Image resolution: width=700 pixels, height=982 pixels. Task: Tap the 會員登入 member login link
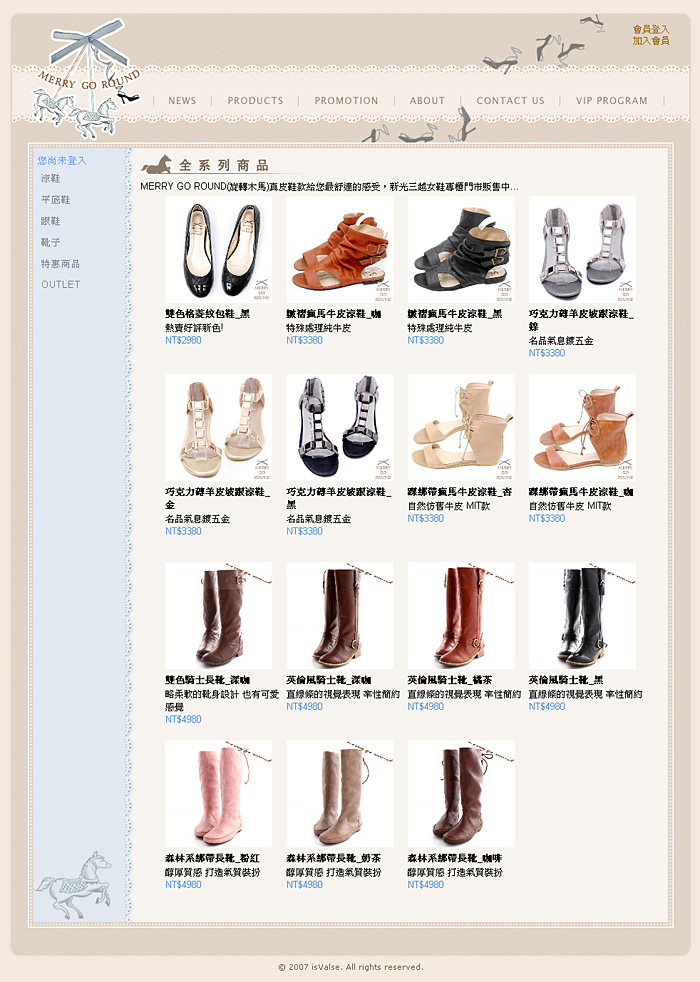pos(650,30)
